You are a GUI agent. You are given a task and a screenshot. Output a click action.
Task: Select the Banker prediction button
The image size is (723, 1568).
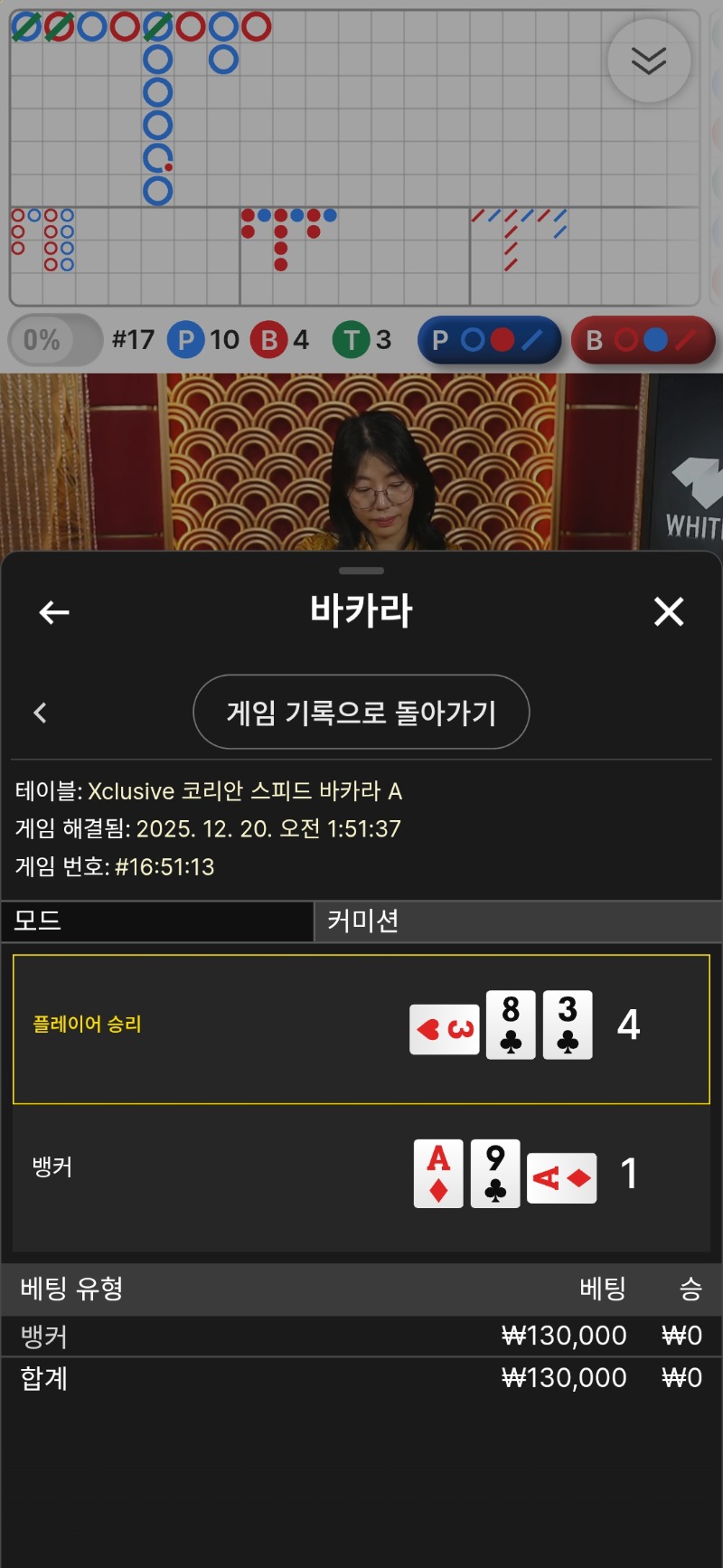pyautogui.click(x=643, y=340)
